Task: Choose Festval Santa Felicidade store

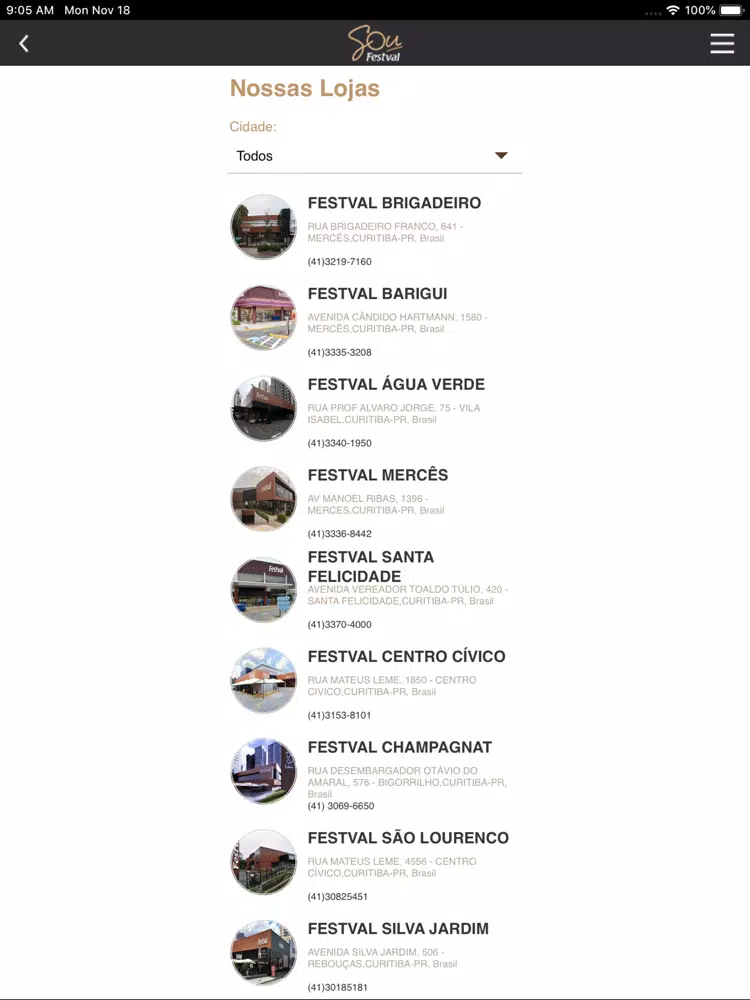Action: coord(375,590)
